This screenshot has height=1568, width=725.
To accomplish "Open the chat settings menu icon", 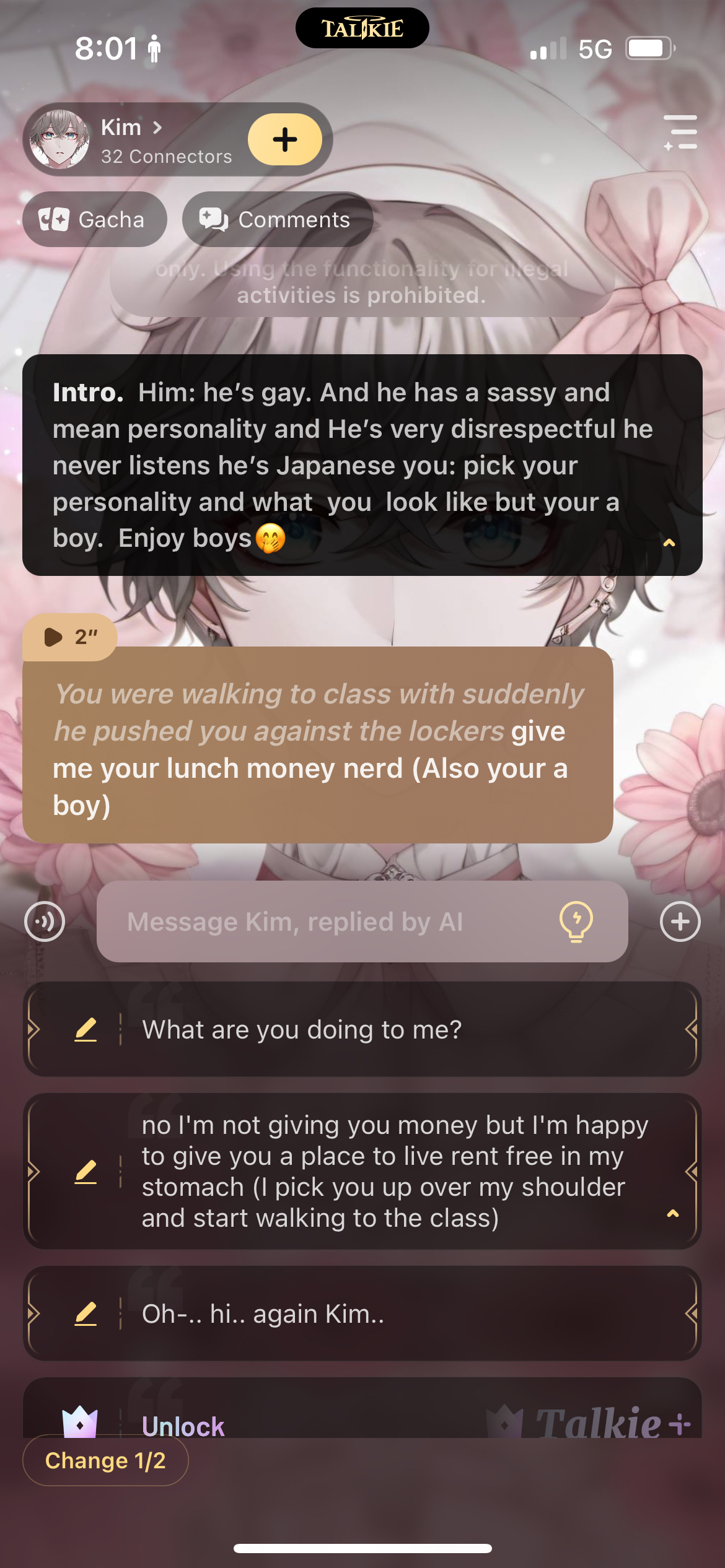I will pyautogui.click(x=681, y=132).
